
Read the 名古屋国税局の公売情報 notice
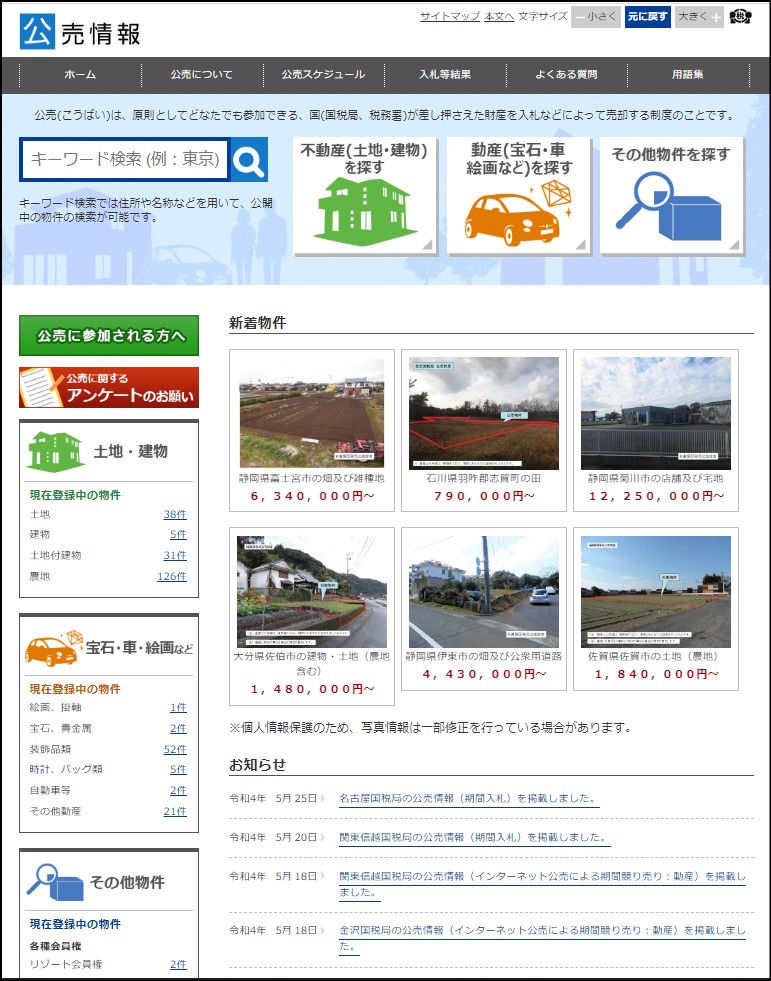point(468,799)
